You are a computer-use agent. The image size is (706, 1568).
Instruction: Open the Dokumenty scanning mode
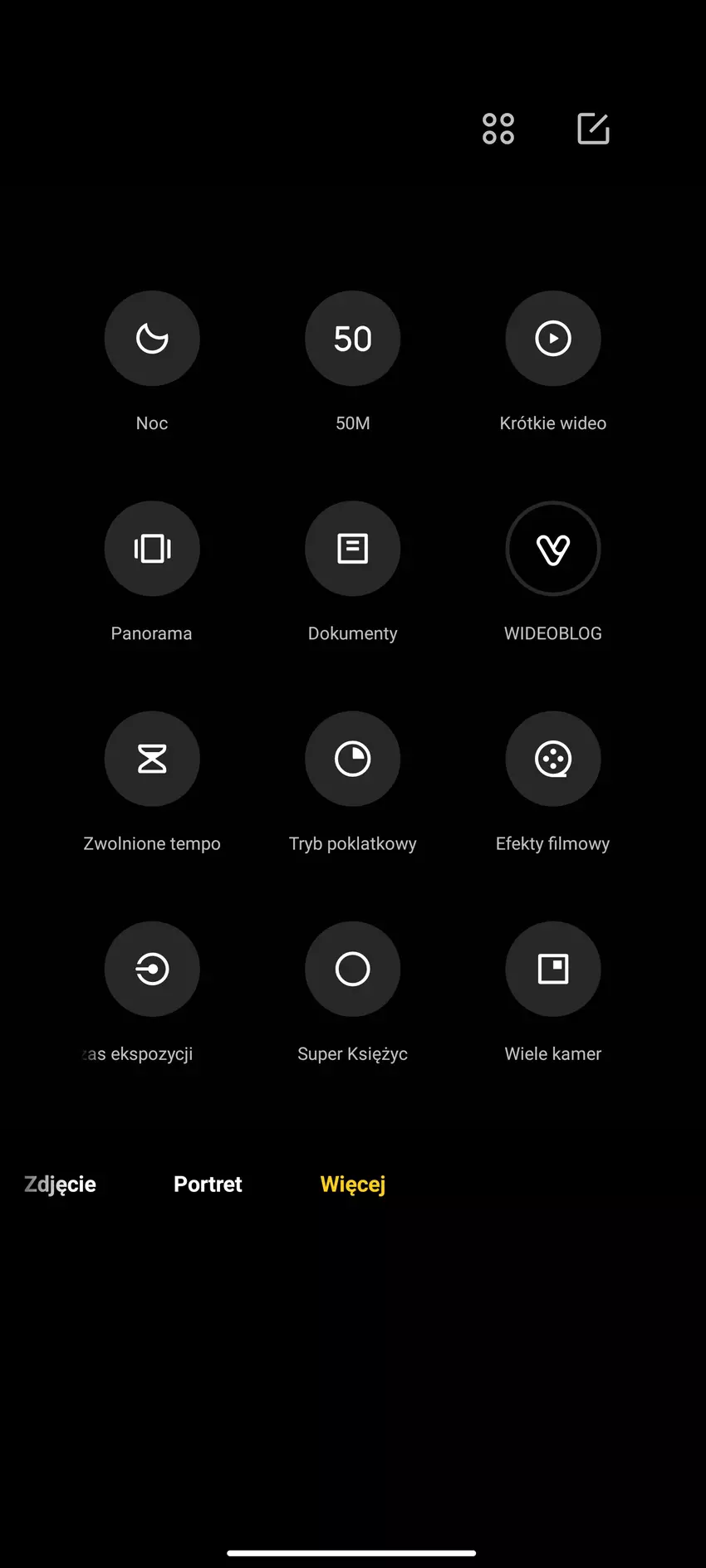coord(353,549)
